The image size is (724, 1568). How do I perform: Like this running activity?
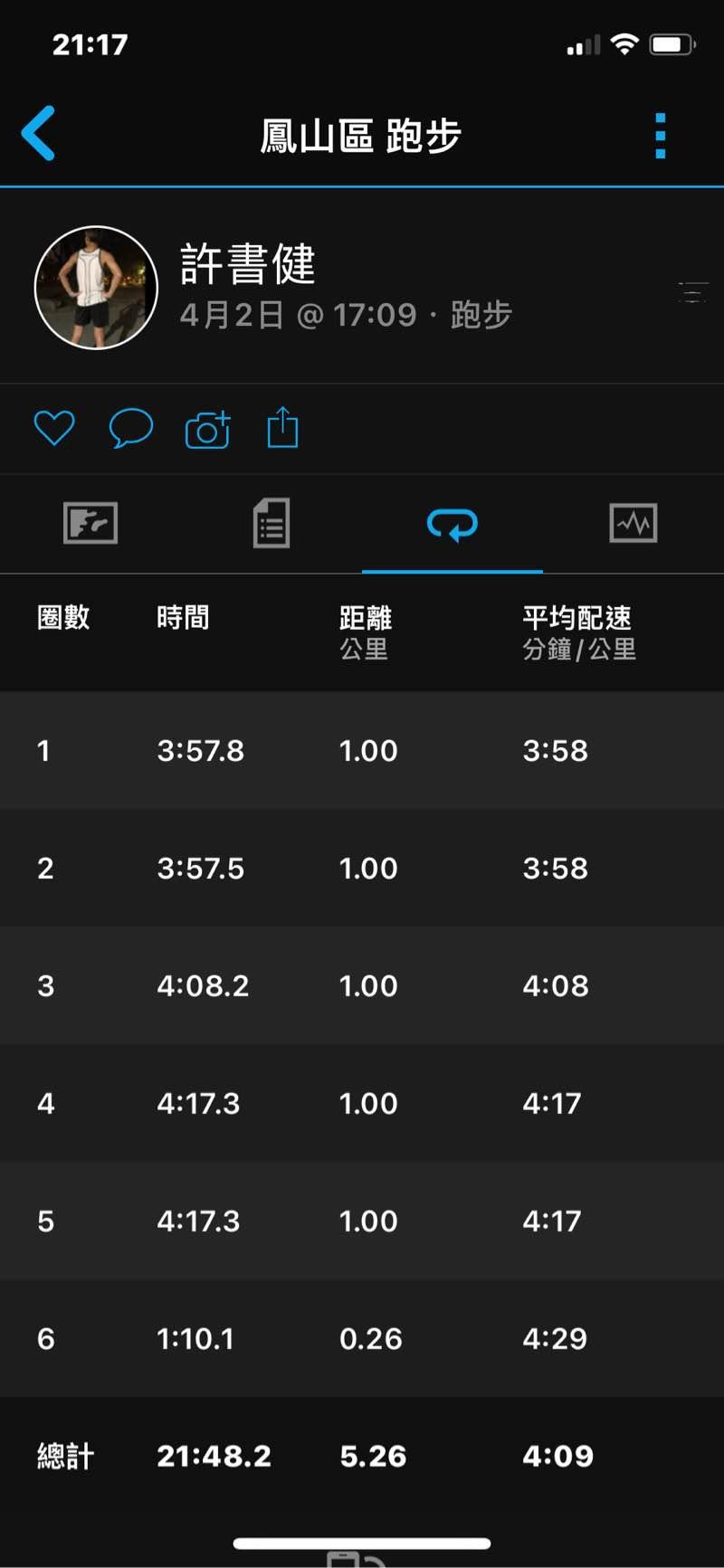(x=54, y=428)
